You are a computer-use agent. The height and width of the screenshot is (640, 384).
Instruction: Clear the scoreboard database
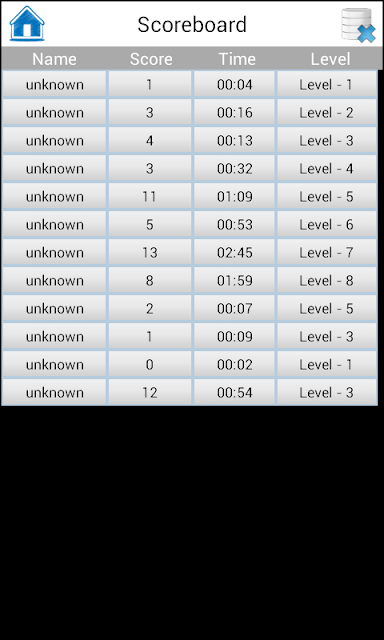358,25
